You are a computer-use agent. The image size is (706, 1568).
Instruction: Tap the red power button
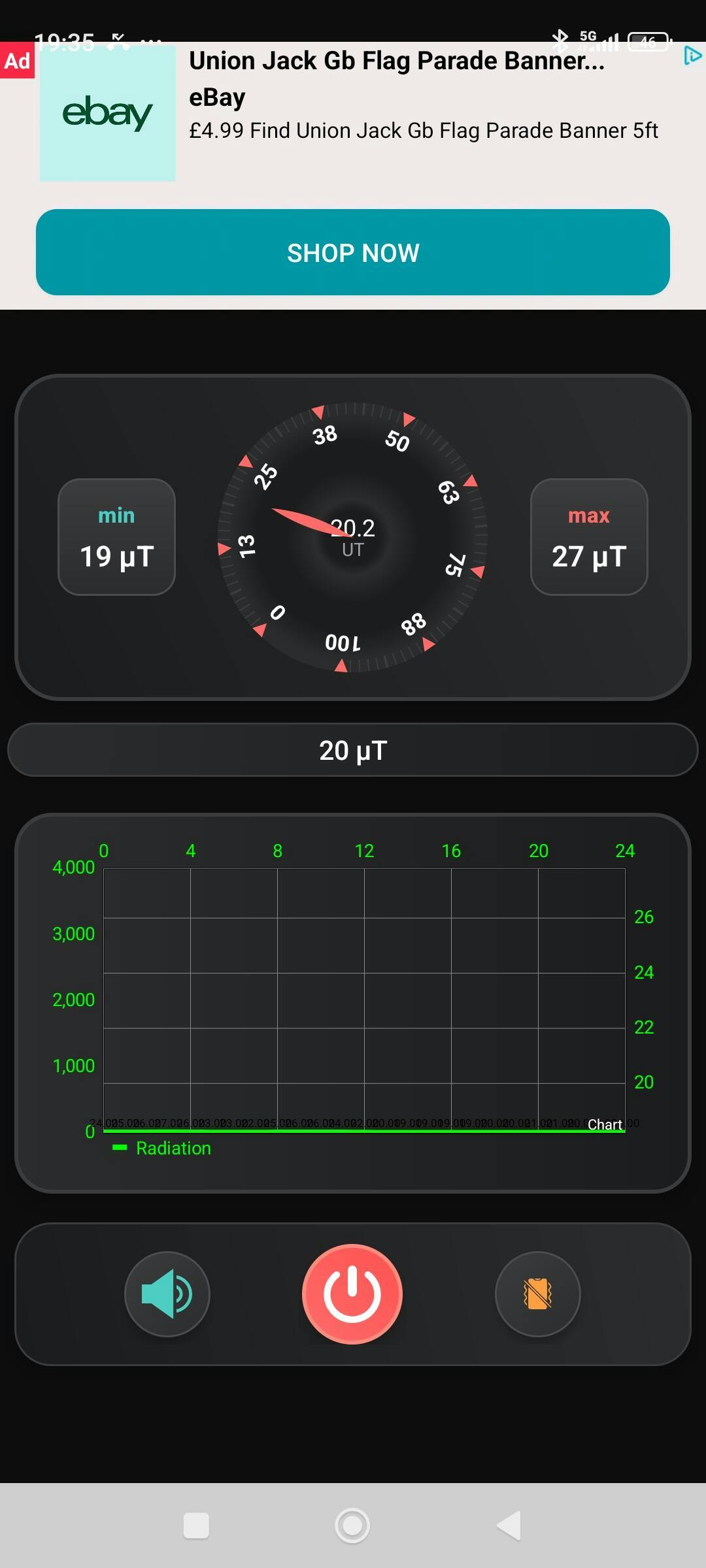click(352, 1294)
